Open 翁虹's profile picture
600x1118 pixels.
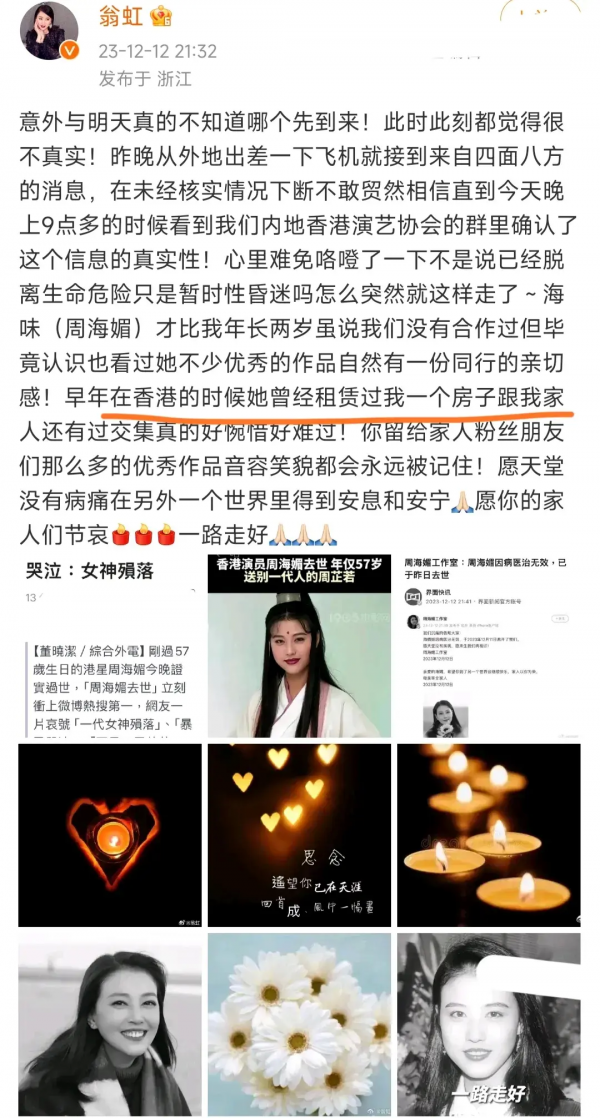[48, 31]
